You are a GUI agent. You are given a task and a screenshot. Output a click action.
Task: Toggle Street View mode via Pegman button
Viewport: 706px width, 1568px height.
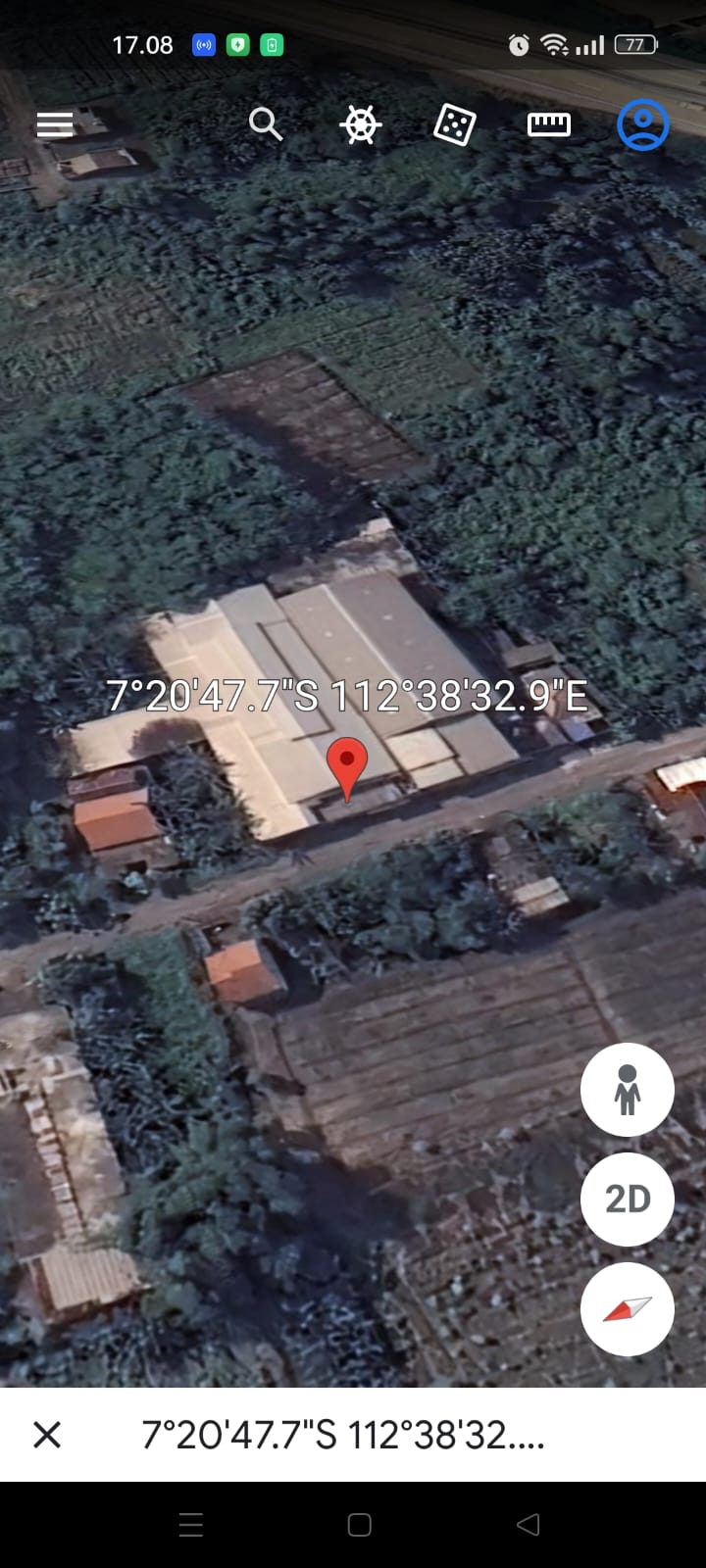coord(627,1090)
